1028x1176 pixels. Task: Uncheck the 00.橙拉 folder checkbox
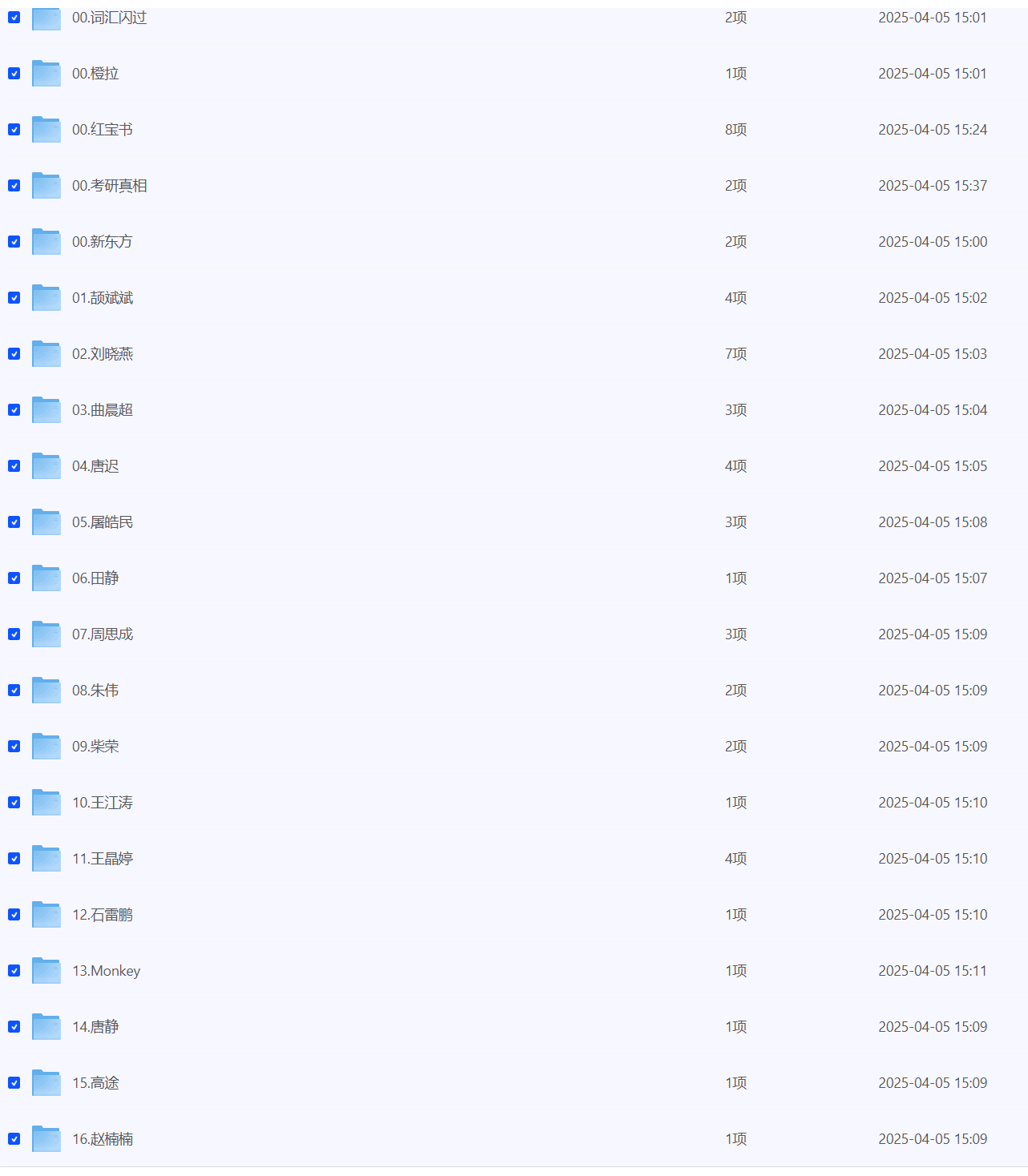click(x=14, y=74)
